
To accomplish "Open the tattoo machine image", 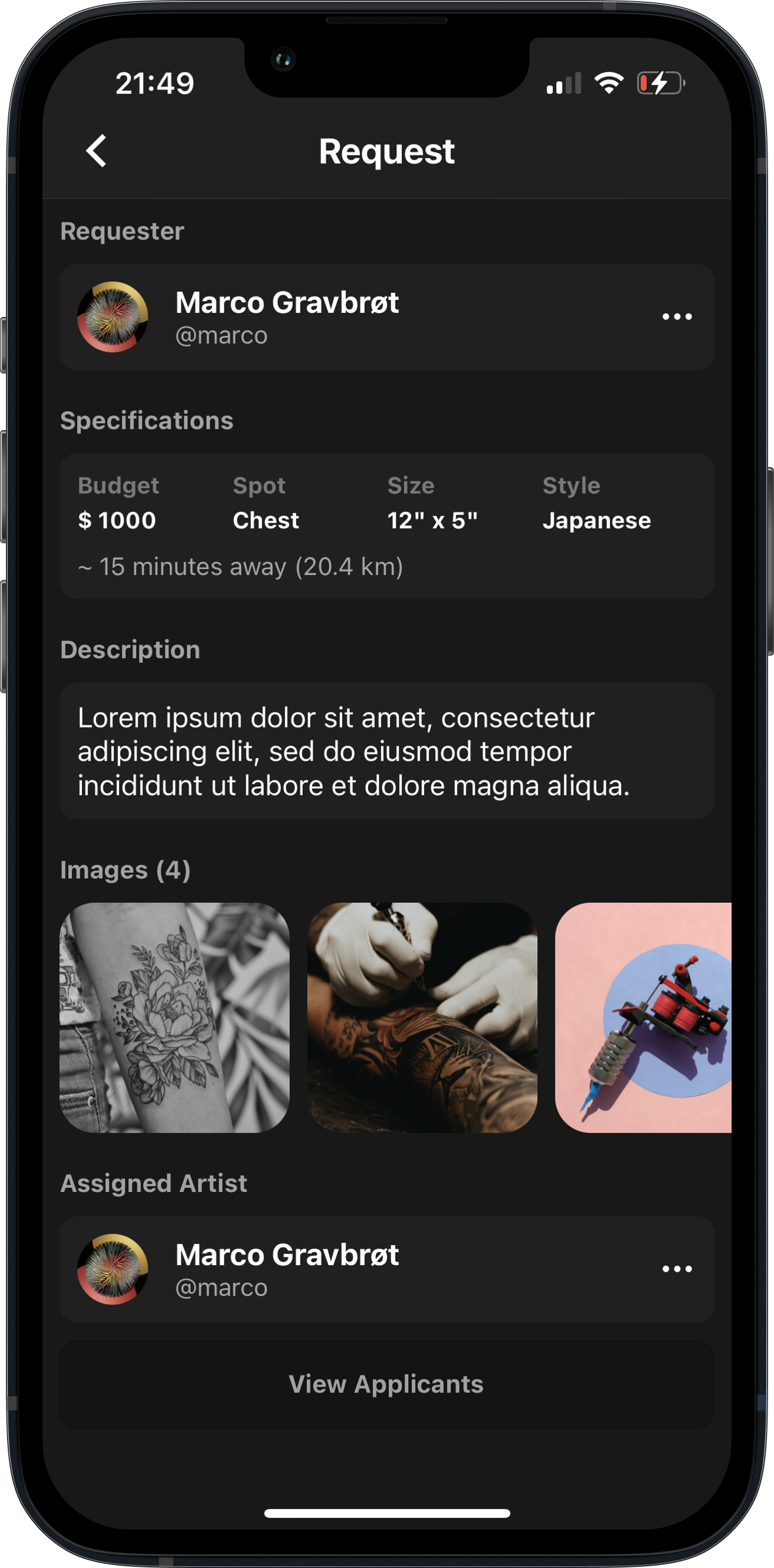I will tap(643, 1017).
